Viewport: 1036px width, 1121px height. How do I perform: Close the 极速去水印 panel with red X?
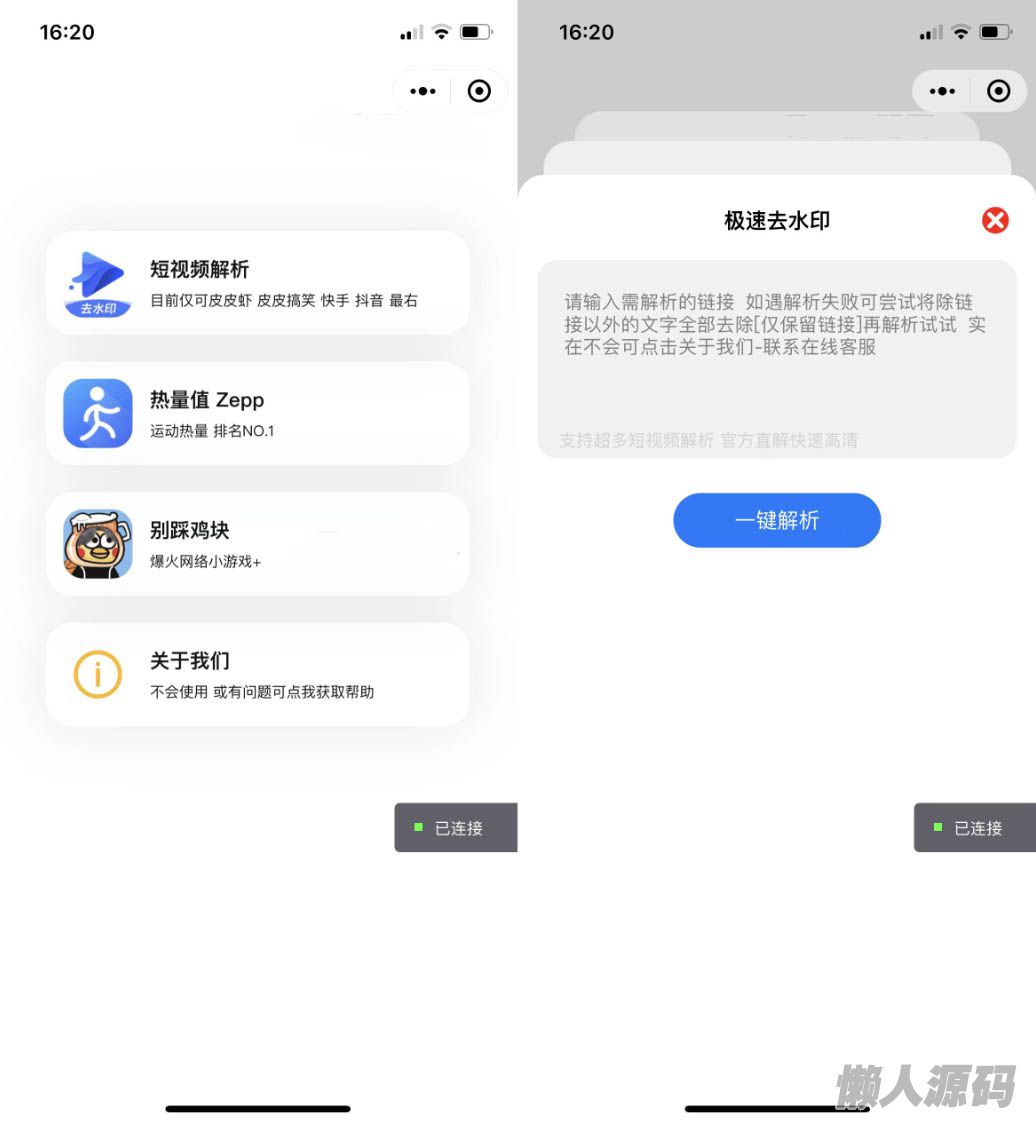[995, 220]
